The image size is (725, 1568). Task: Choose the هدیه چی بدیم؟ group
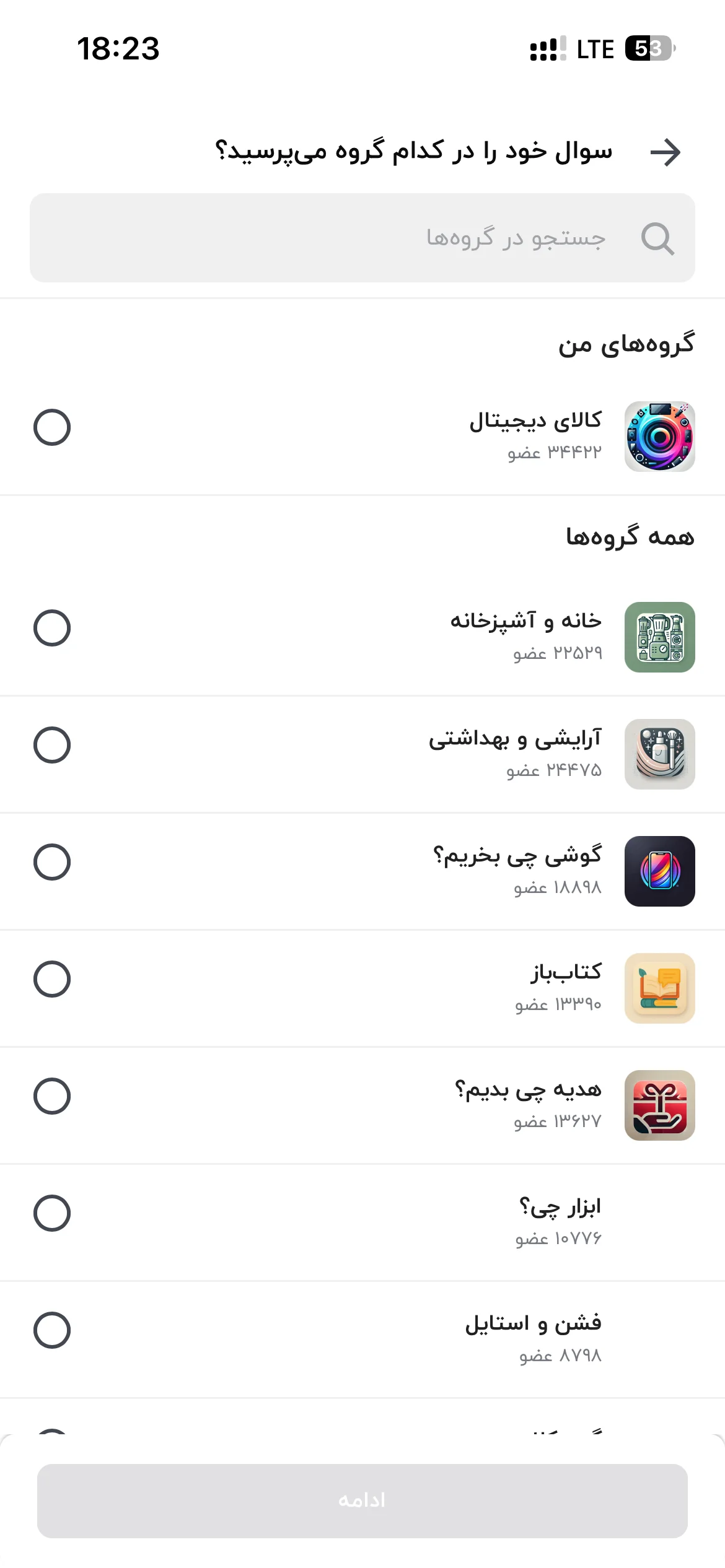[362, 1105]
